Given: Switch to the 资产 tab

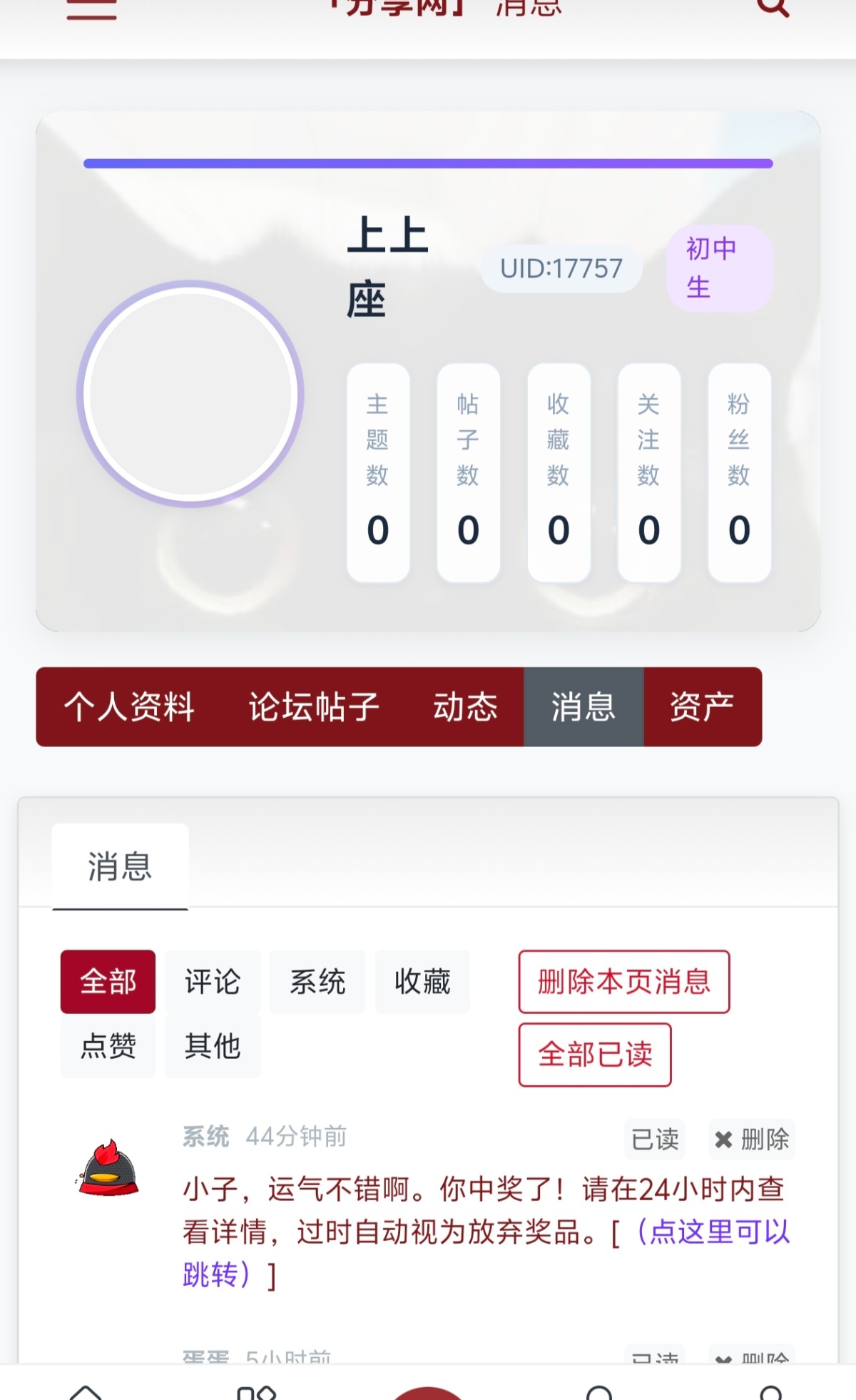Looking at the screenshot, I should coord(702,707).
